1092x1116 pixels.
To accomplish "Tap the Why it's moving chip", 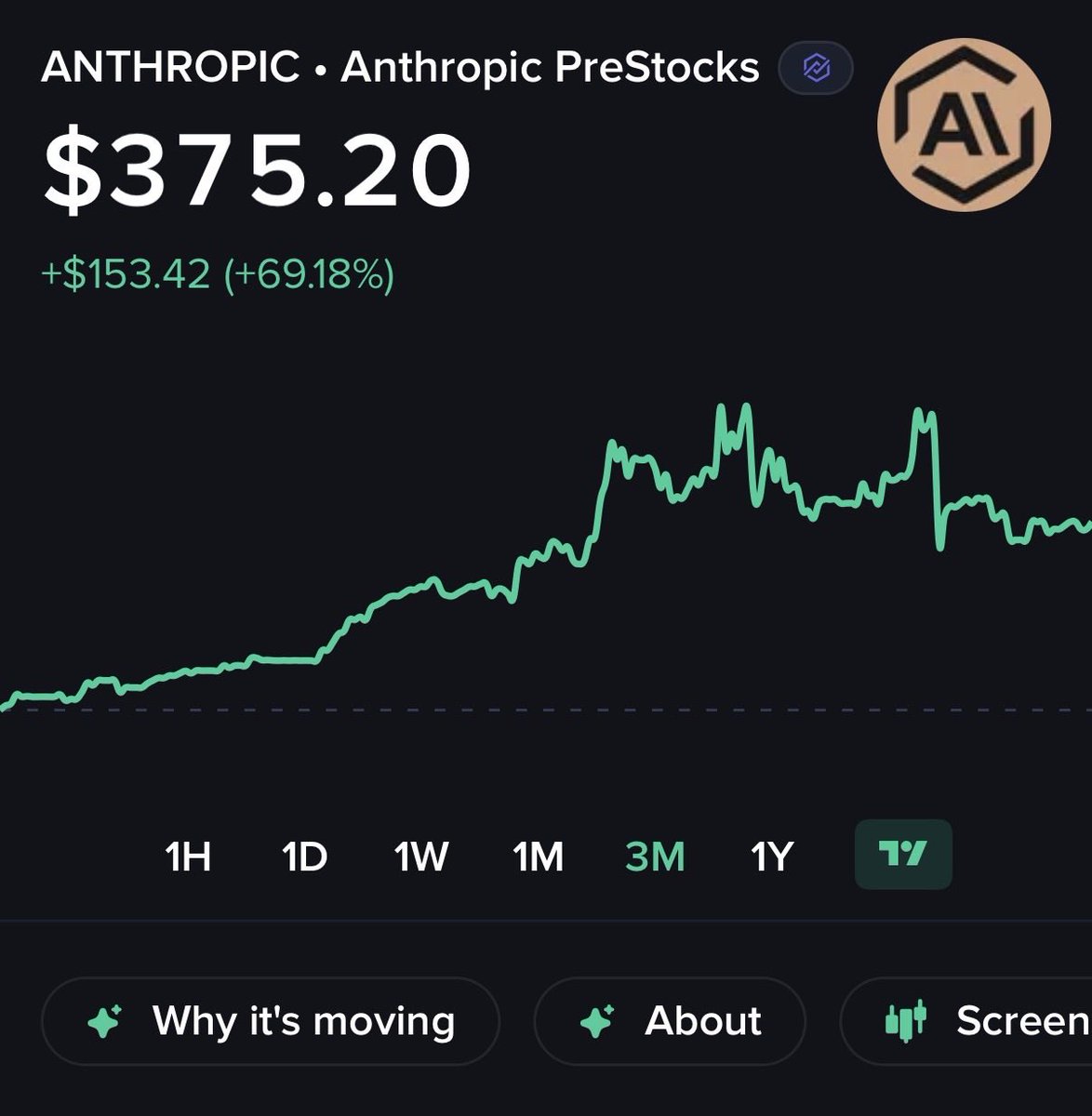I will tap(271, 1021).
